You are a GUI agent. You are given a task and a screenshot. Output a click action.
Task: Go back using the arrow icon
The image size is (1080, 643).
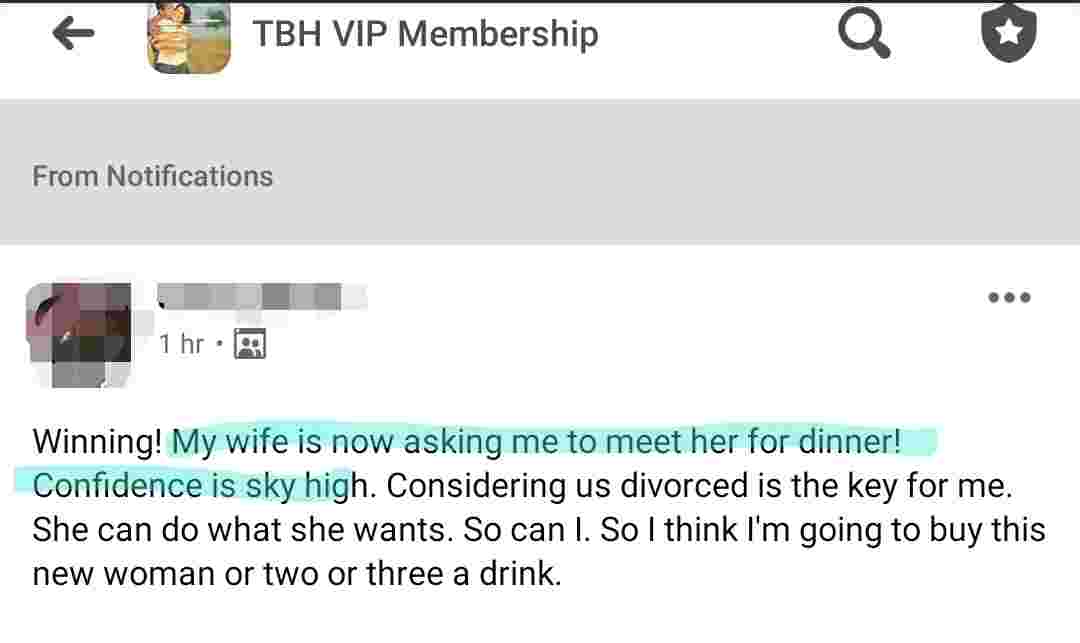[x=73, y=34]
